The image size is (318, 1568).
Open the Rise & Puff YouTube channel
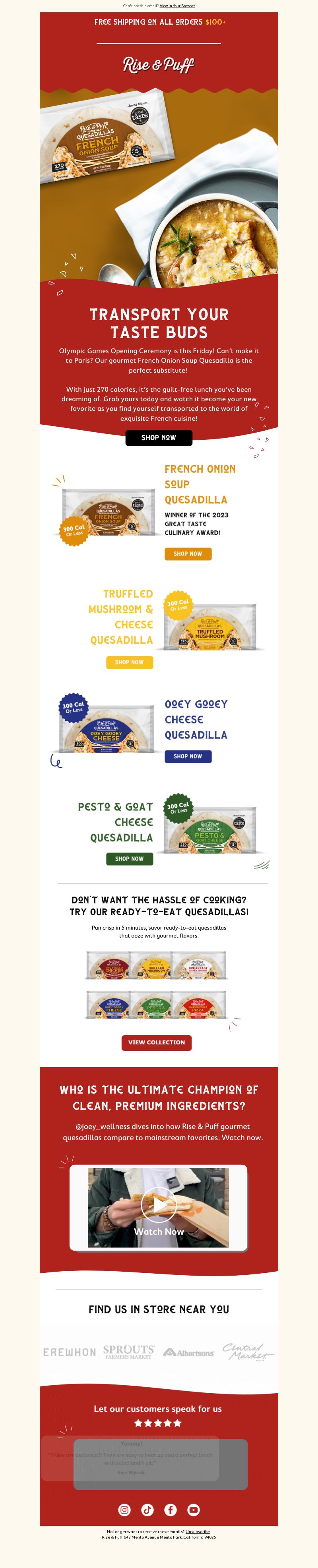coord(193,1510)
